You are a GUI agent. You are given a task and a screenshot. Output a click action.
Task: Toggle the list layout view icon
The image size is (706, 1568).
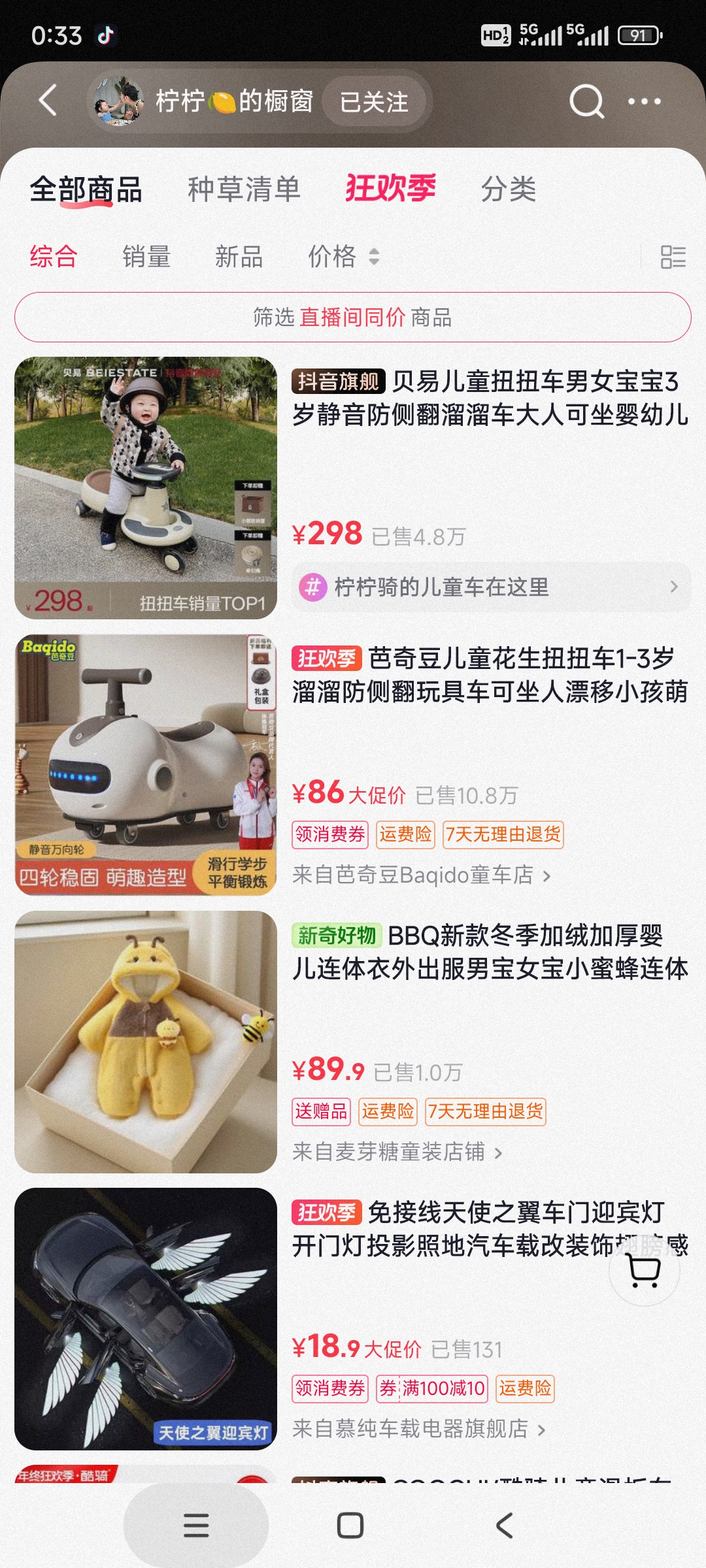pos(673,257)
